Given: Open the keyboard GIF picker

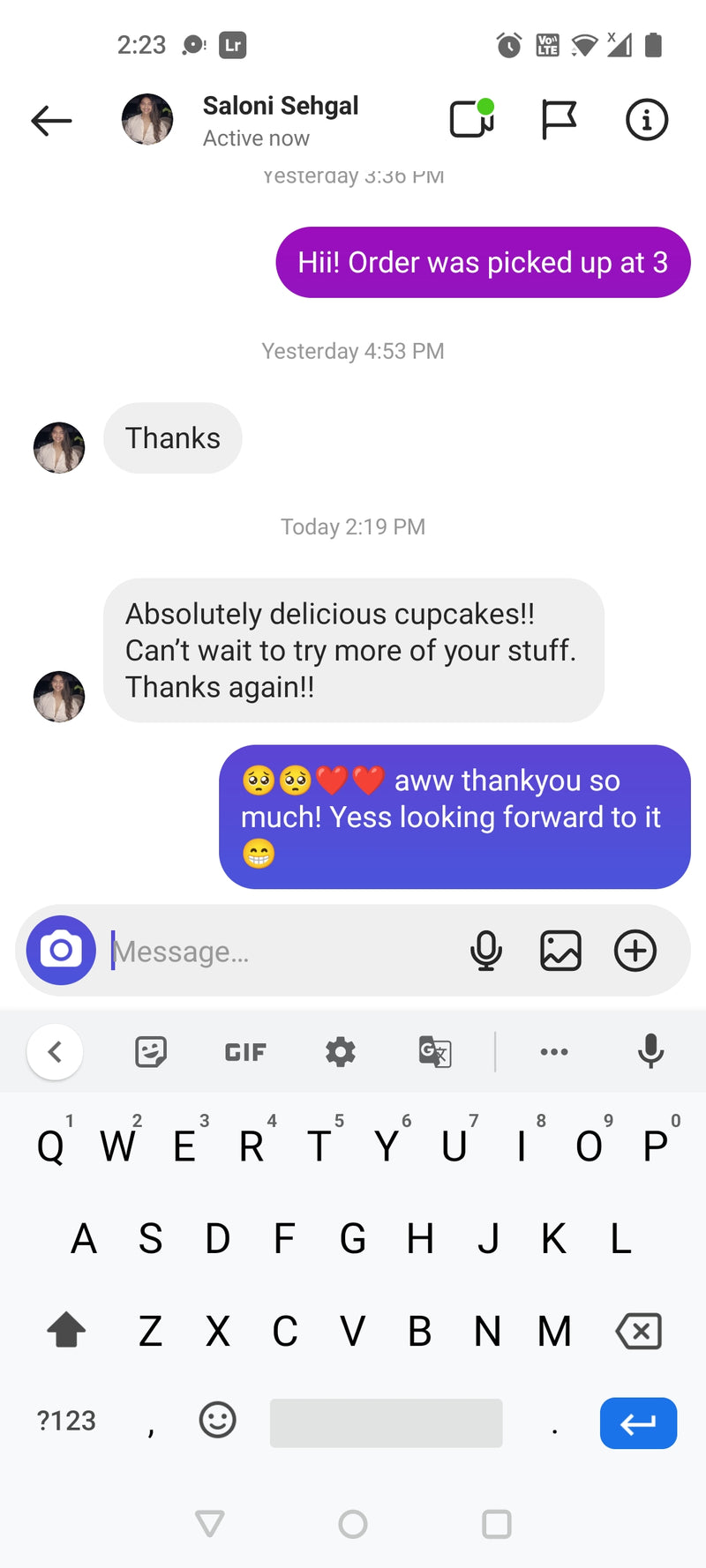Looking at the screenshot, I should coord(245,1052).
